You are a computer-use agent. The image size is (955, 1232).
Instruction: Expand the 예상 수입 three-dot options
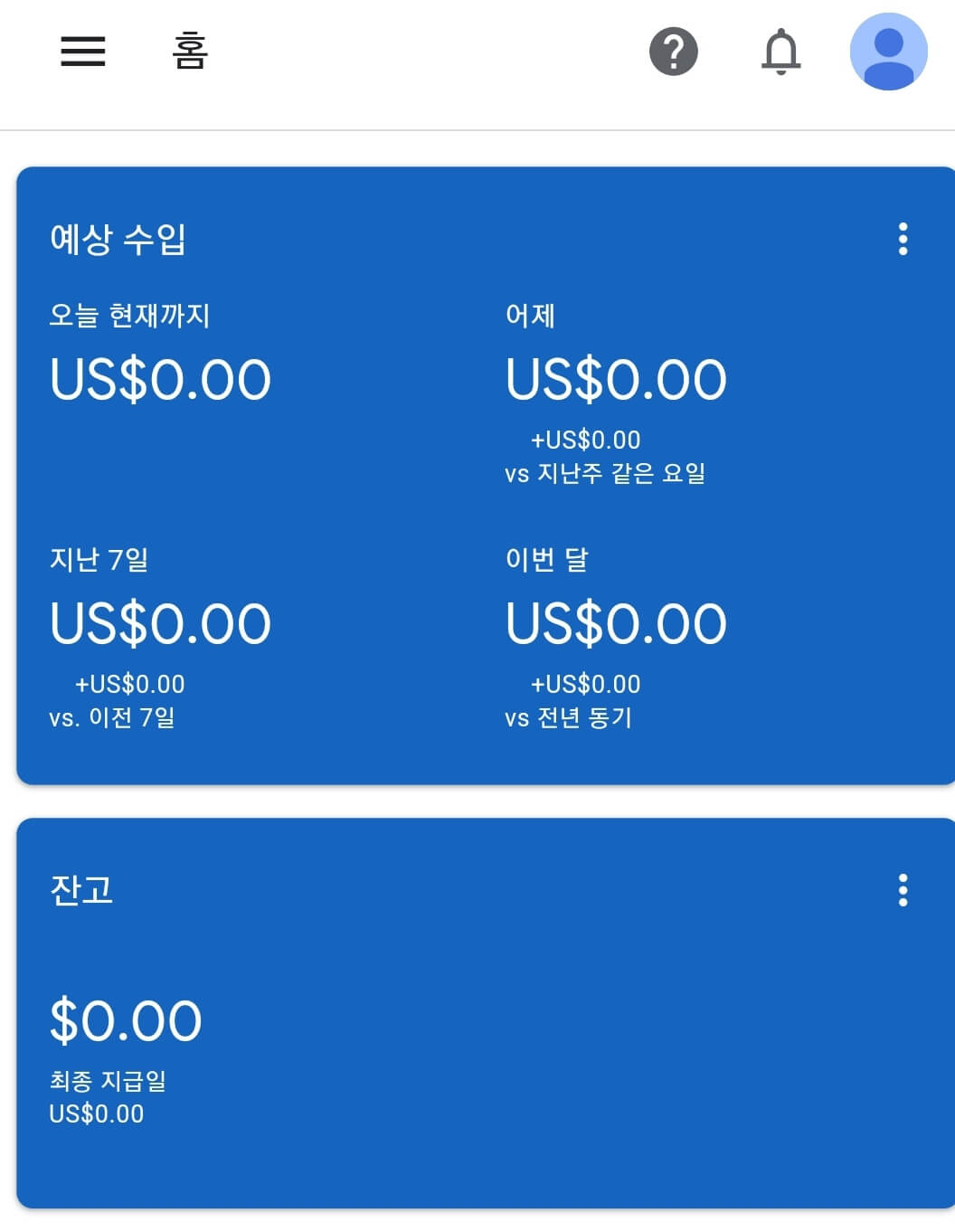[903, 241]
